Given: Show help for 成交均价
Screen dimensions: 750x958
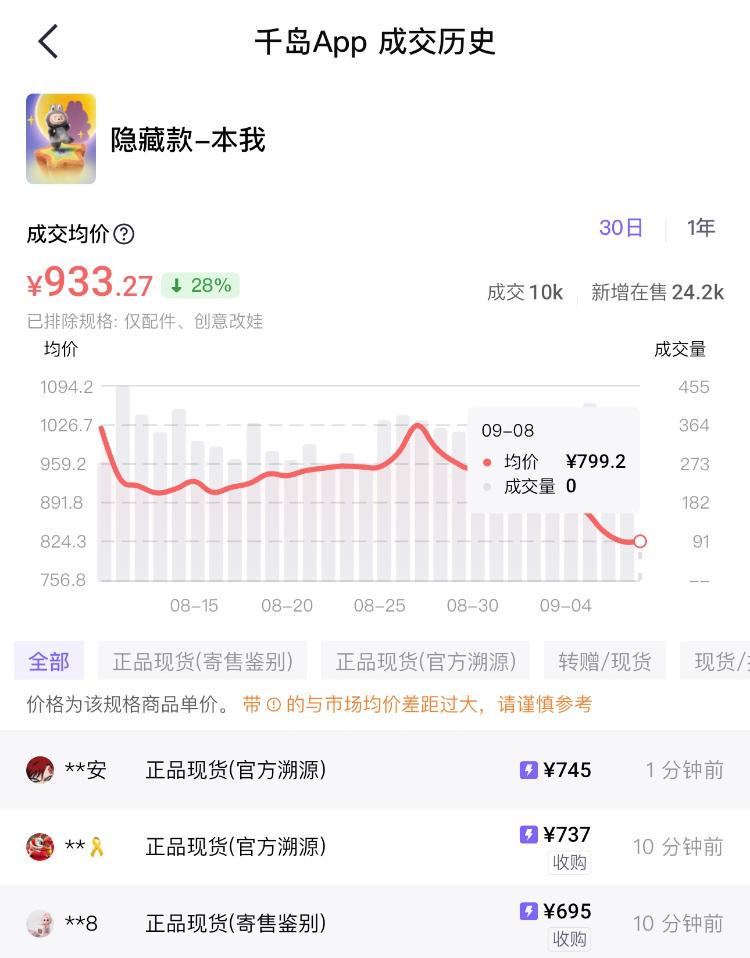Looking at the screenshot, I should [124, 234].
